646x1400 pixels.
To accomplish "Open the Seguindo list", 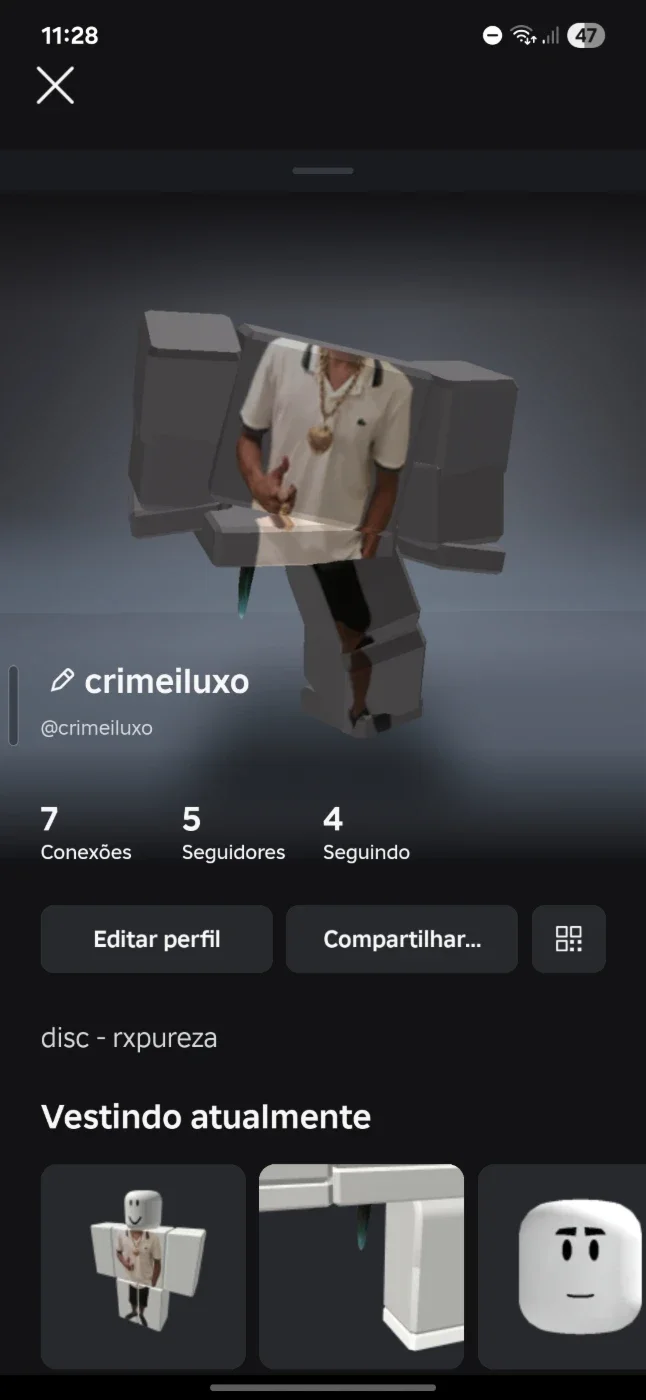I will pos(366,834).
